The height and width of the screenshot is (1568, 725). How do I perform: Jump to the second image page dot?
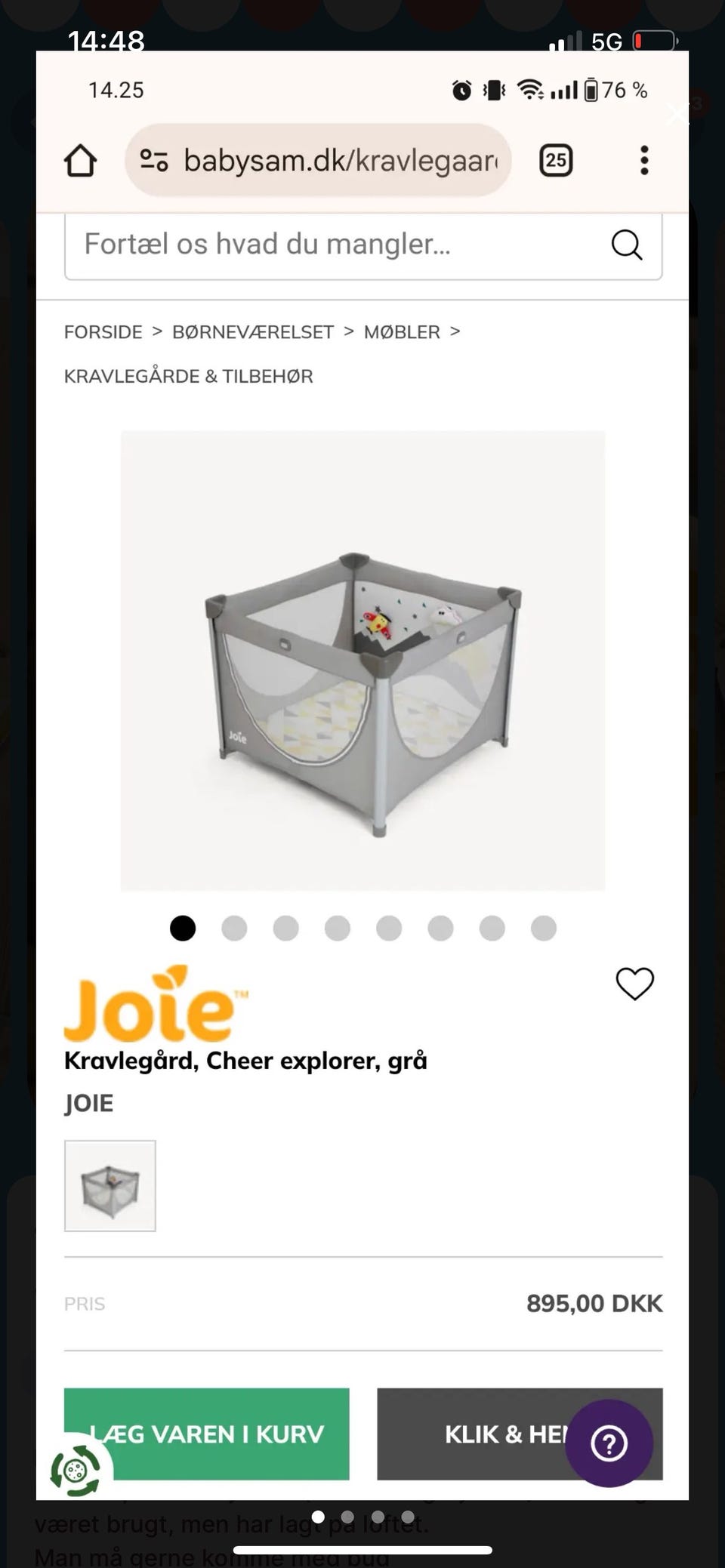click(x=347, y=1517)
